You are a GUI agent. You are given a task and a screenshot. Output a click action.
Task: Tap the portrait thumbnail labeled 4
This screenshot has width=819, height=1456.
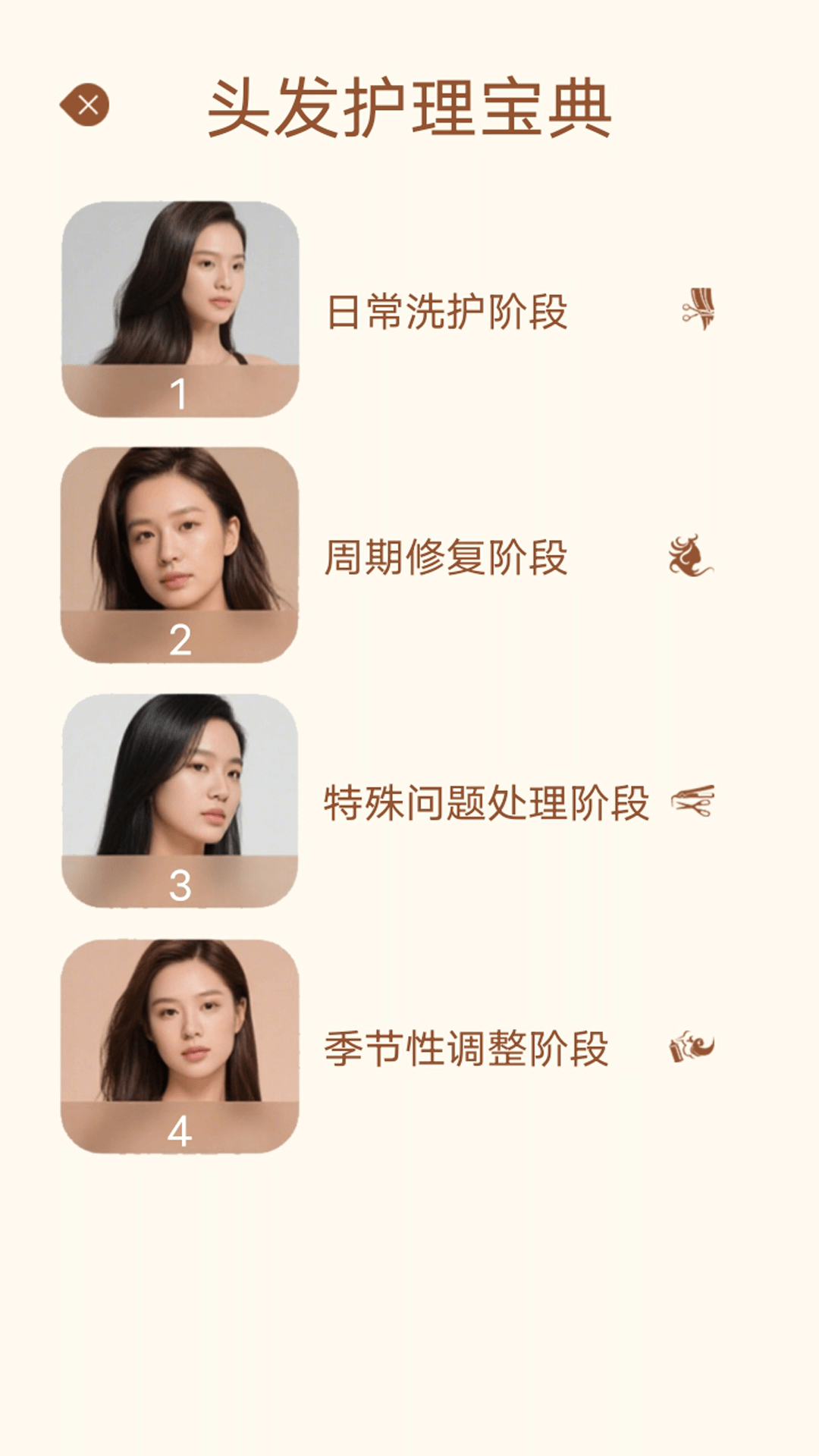pyautogui.click(x=180, y=1046)
